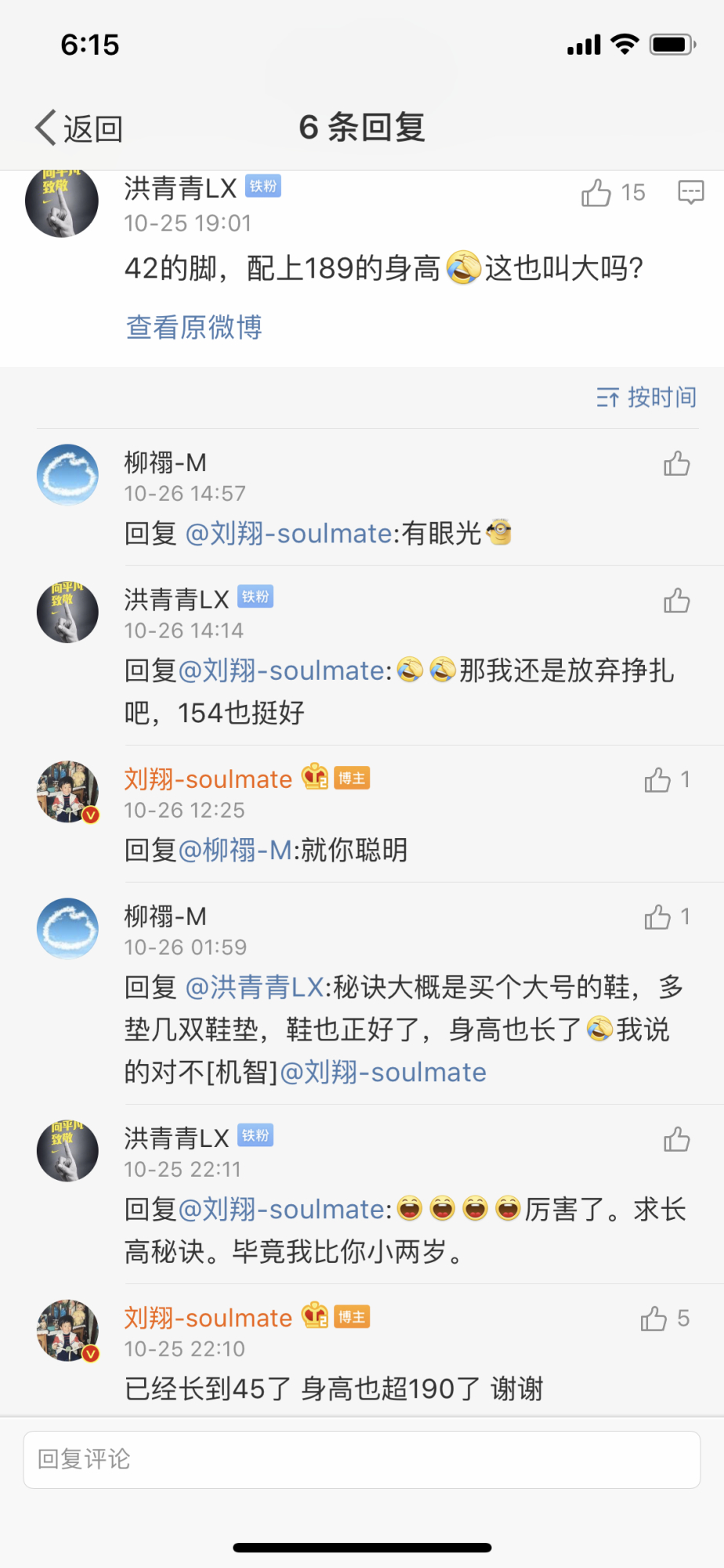Open the 查看原微博 link

(x=194, y=327)
